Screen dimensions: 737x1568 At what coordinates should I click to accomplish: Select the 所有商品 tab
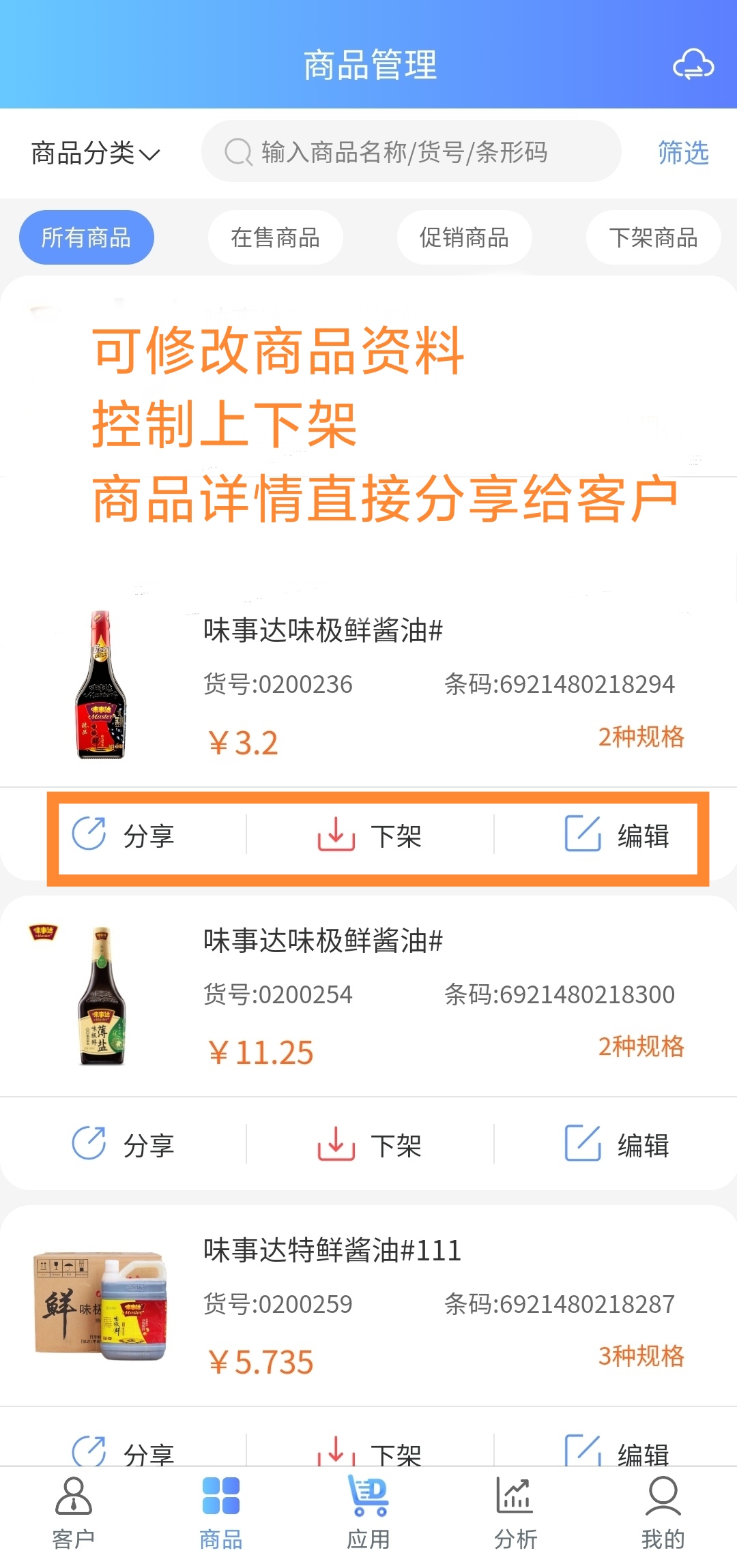click(x=87, y=237)
